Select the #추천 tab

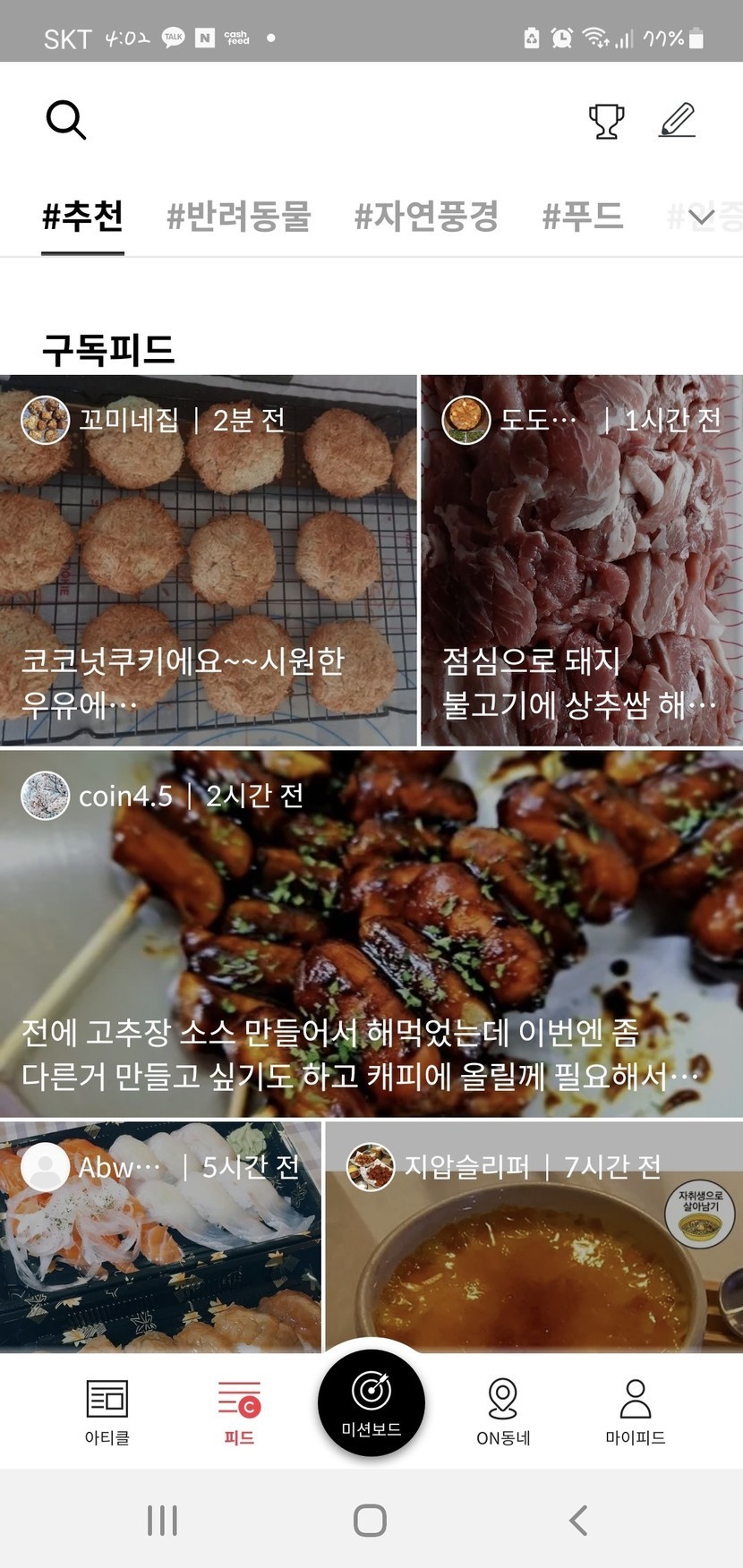82,217
